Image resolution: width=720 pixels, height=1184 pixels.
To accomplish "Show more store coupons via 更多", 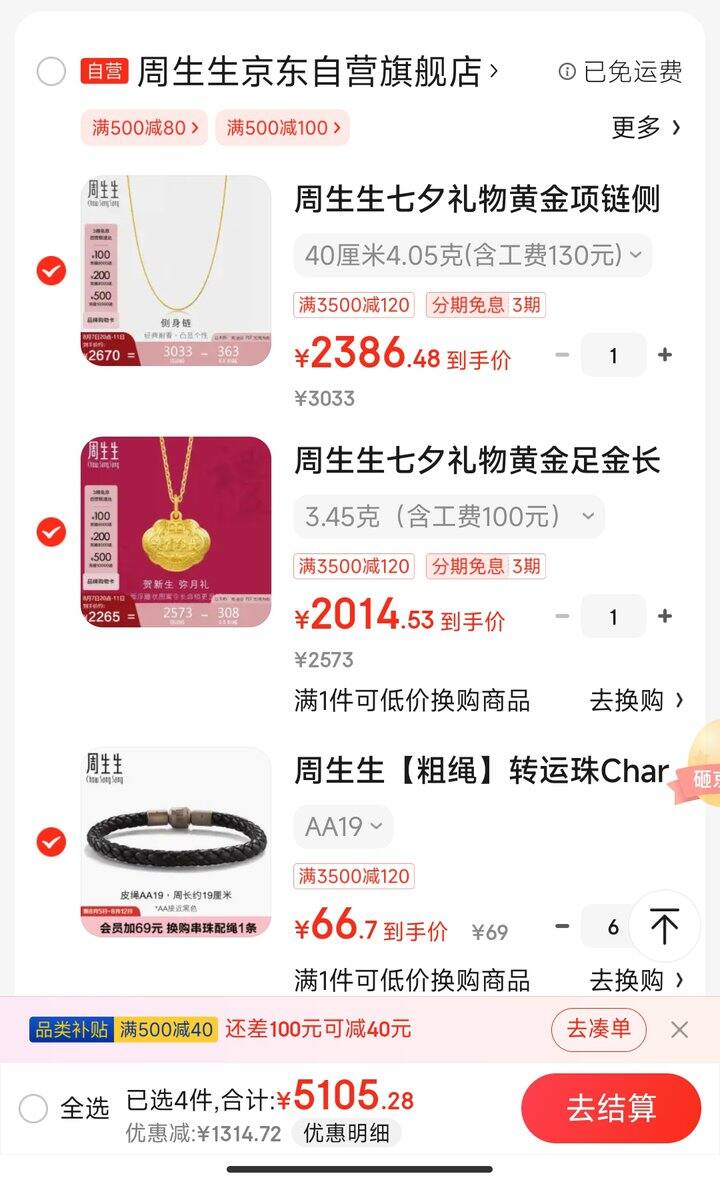I will pyautogui.click(x=646, y=127).
